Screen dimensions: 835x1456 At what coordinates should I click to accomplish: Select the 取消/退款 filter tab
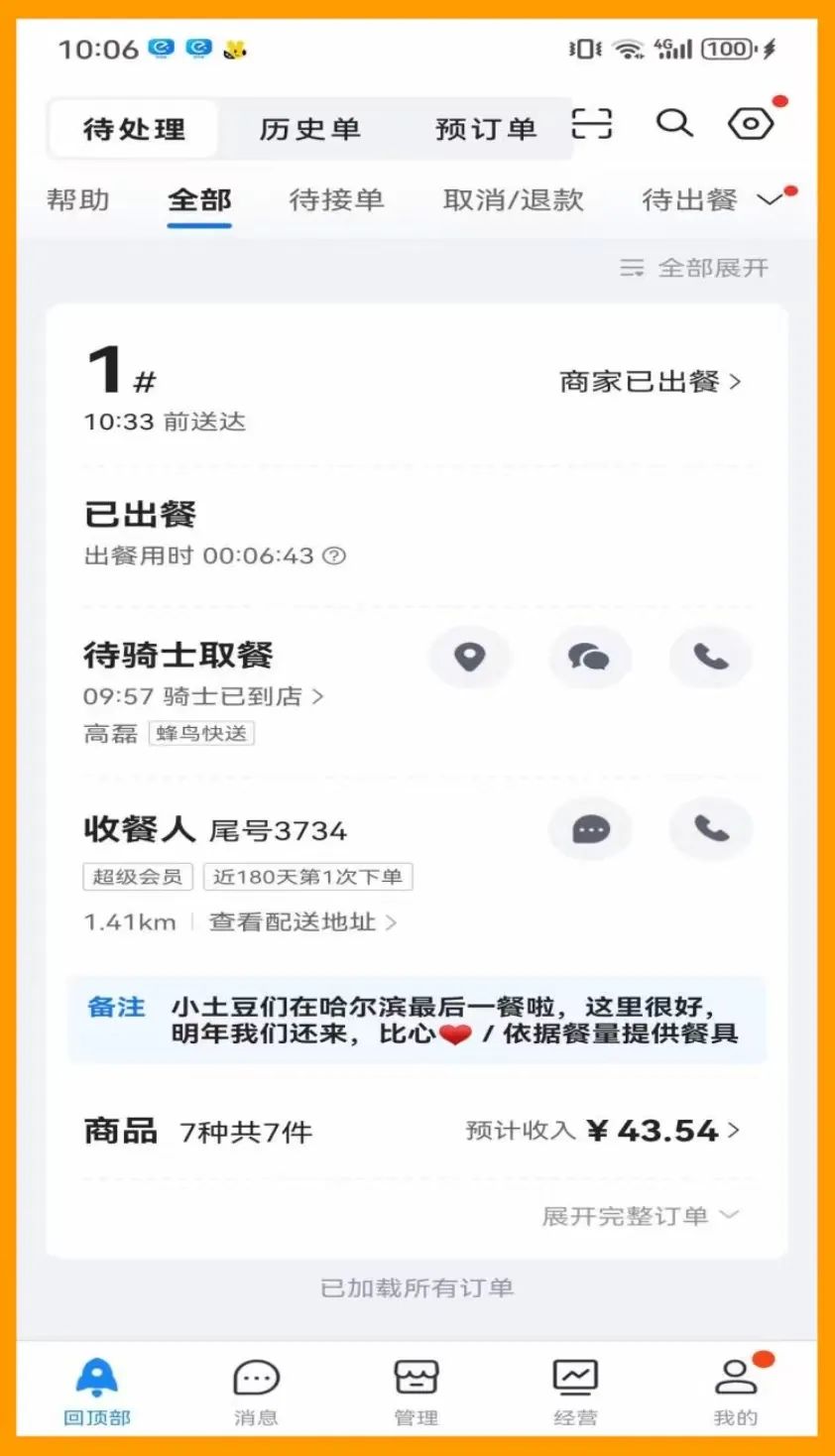pyautogui.click(x=513, y=200)
